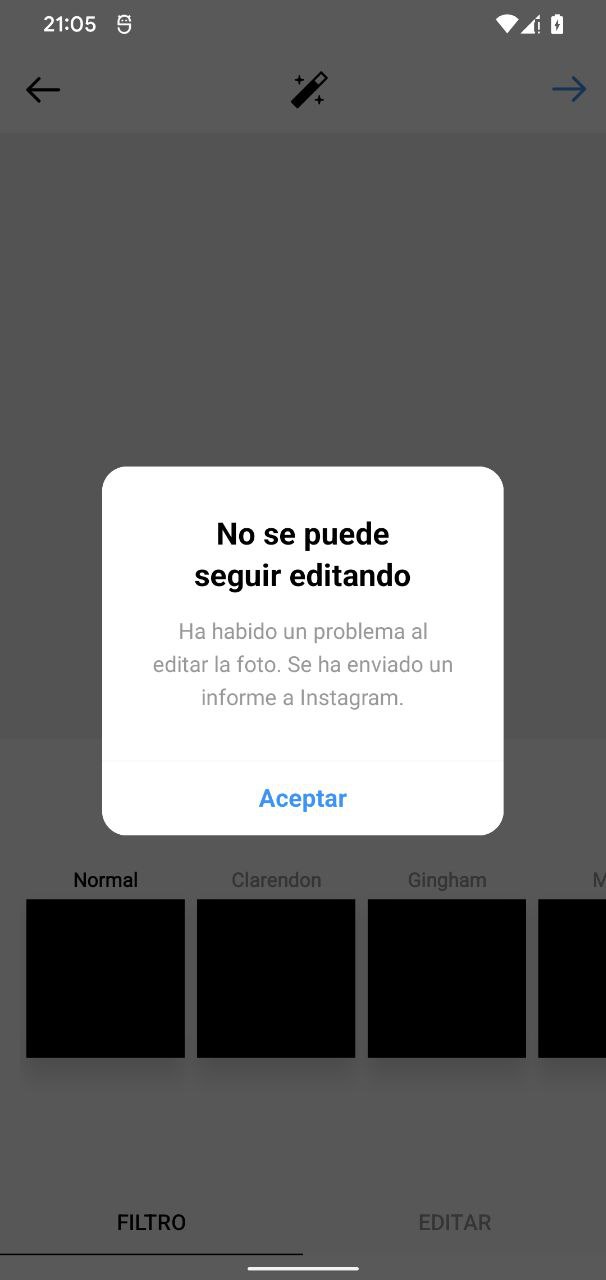The width and height of the screenshot is (606, 1280).
Task: Select the Normal filter
Action: 105,977
